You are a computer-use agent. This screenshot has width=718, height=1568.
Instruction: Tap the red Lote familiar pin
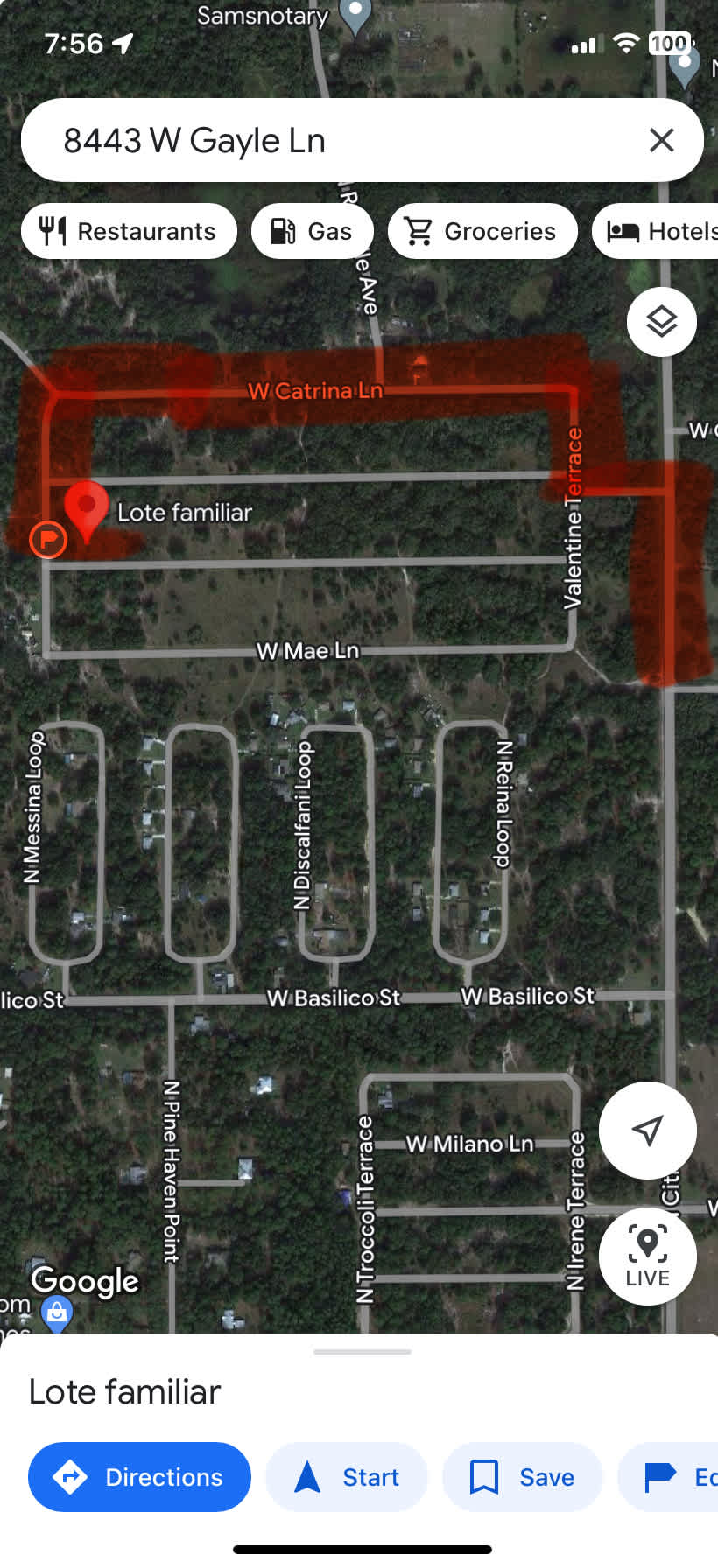click(87, 507)
